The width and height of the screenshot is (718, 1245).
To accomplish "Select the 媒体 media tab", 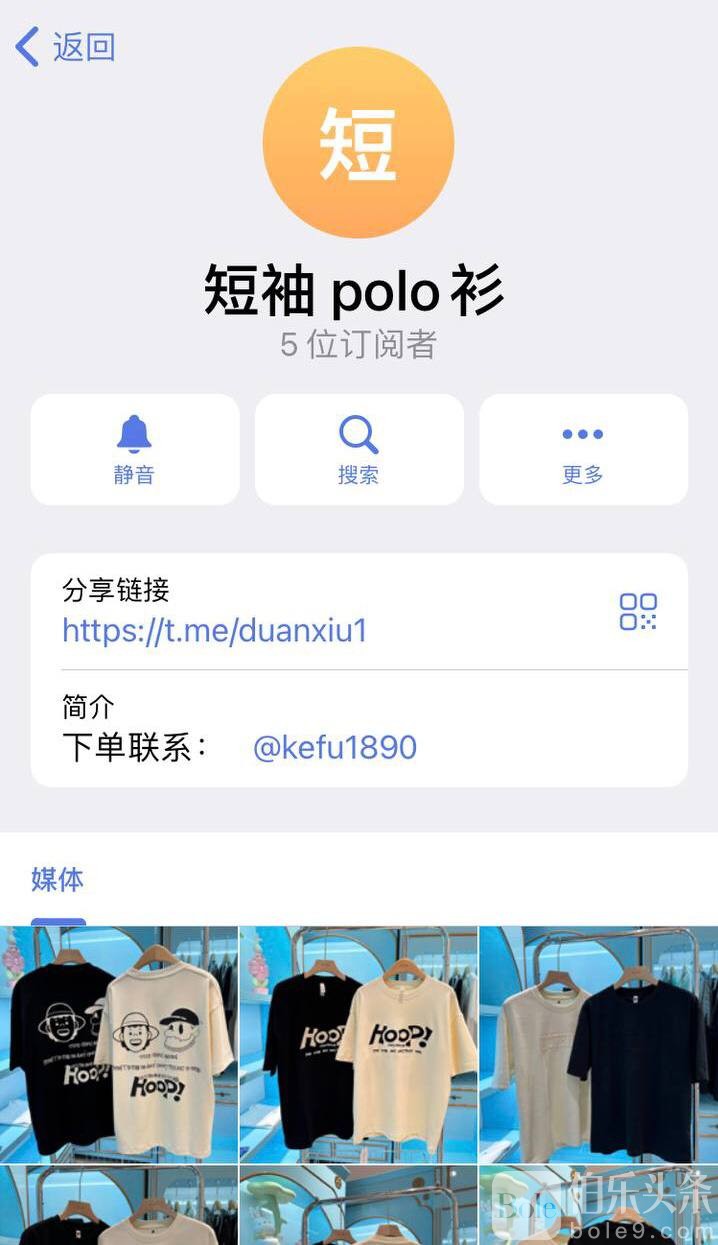I will (x=58, y=880).
